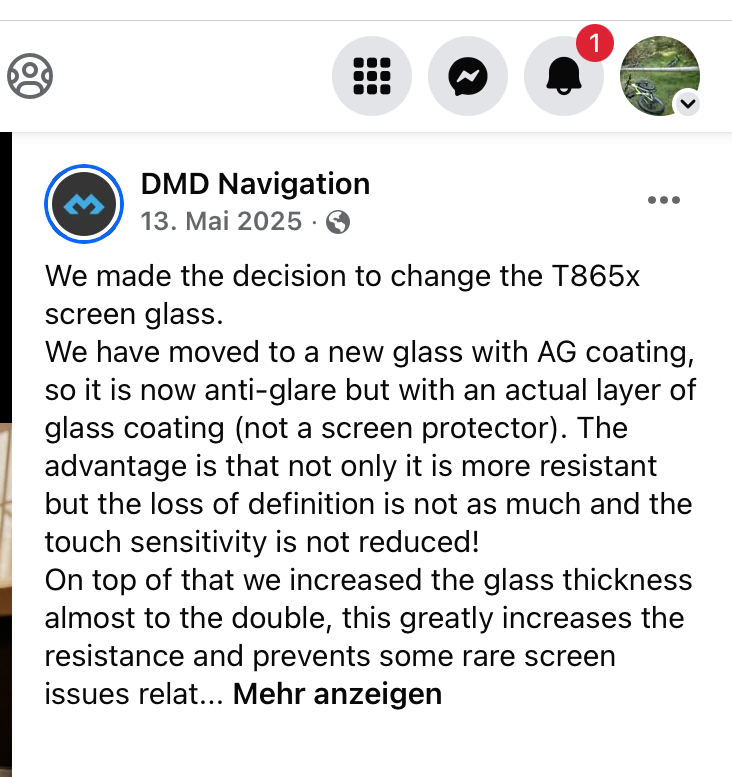Open the post date 13. Mai 2025
This screenshot has width=732, height=777.
221,221
